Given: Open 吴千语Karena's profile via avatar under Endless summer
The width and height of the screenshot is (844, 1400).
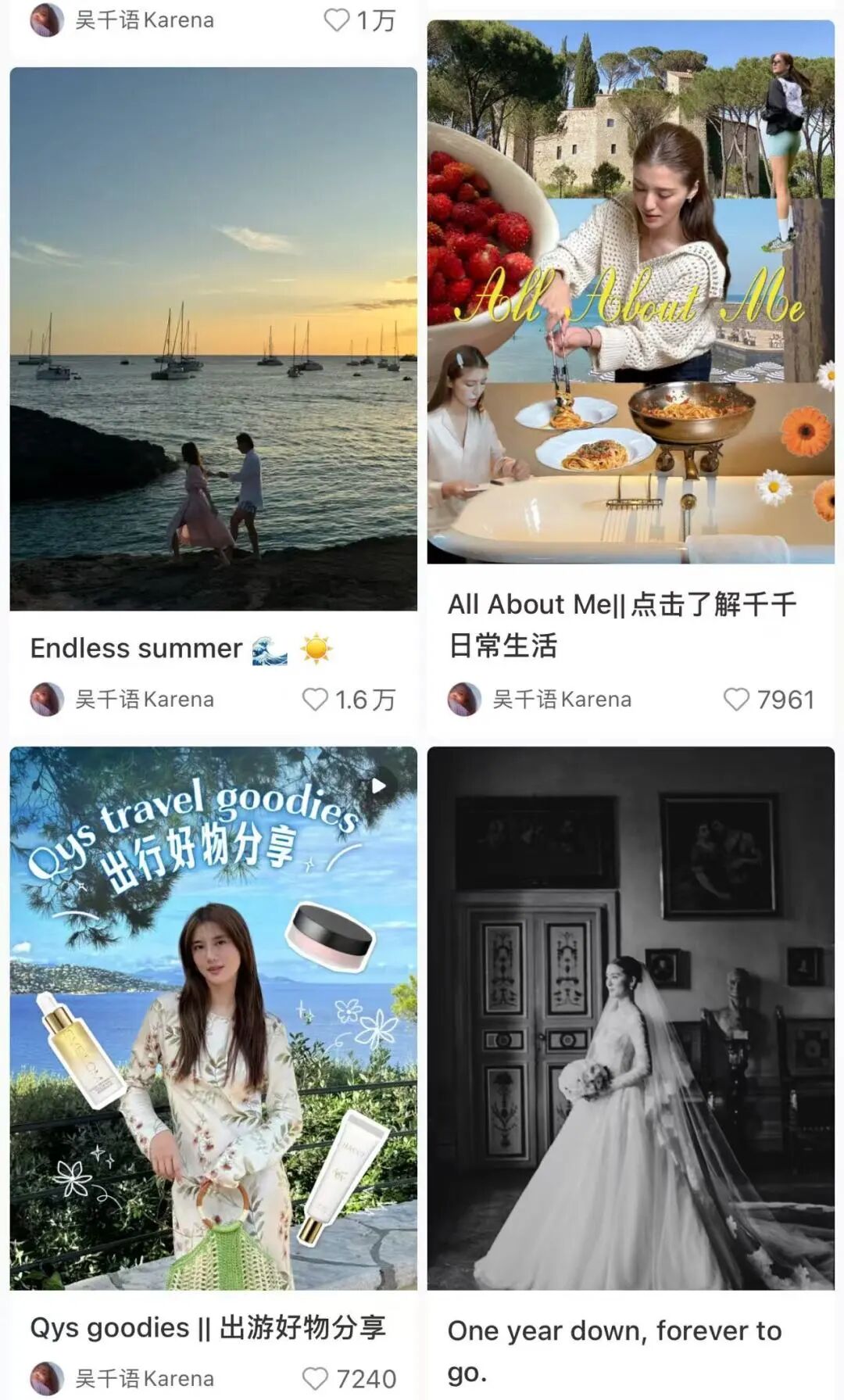Looking at the screenshot, I should 48,700.
